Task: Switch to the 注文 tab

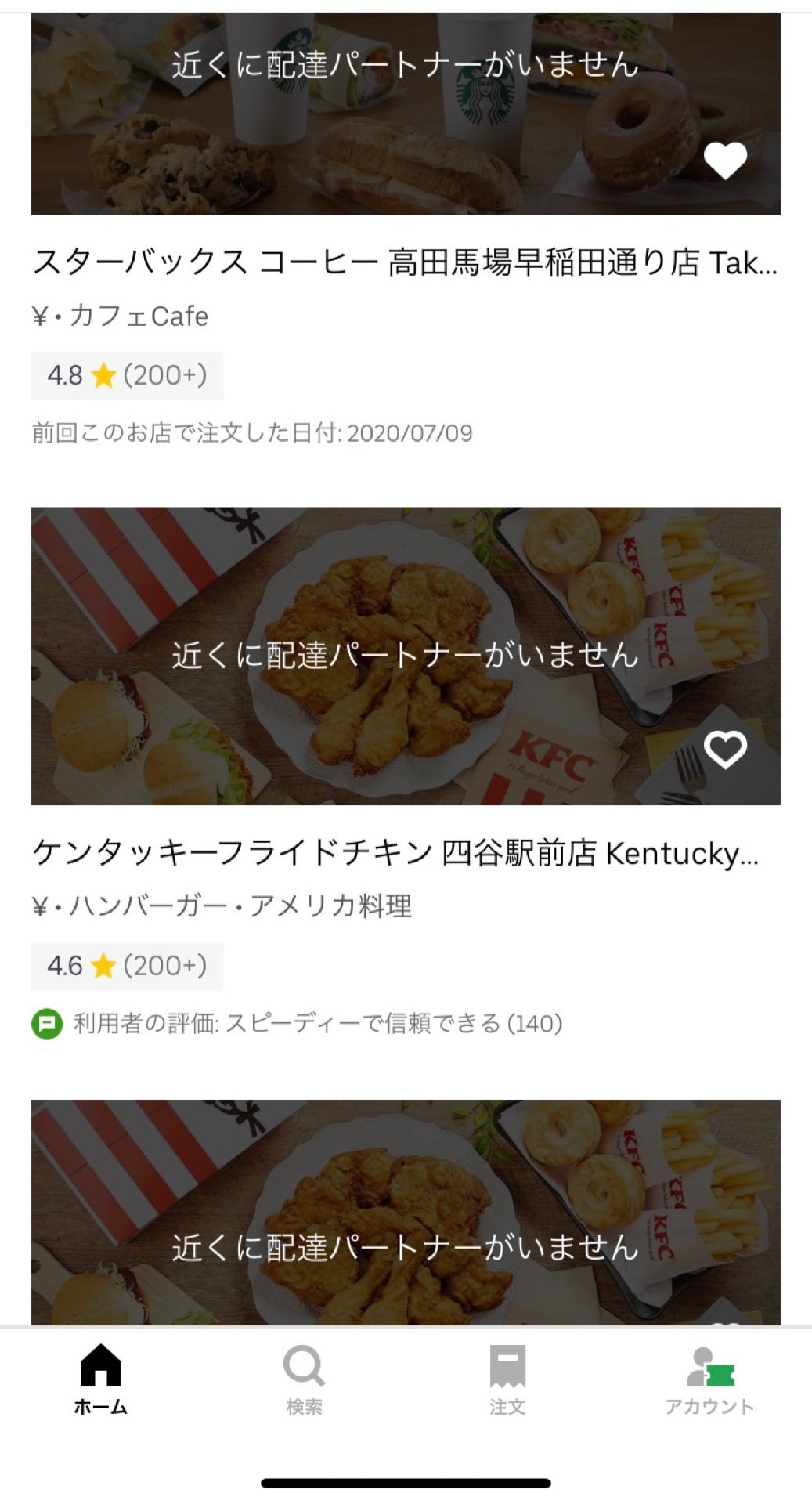Action: [507, 1379]
